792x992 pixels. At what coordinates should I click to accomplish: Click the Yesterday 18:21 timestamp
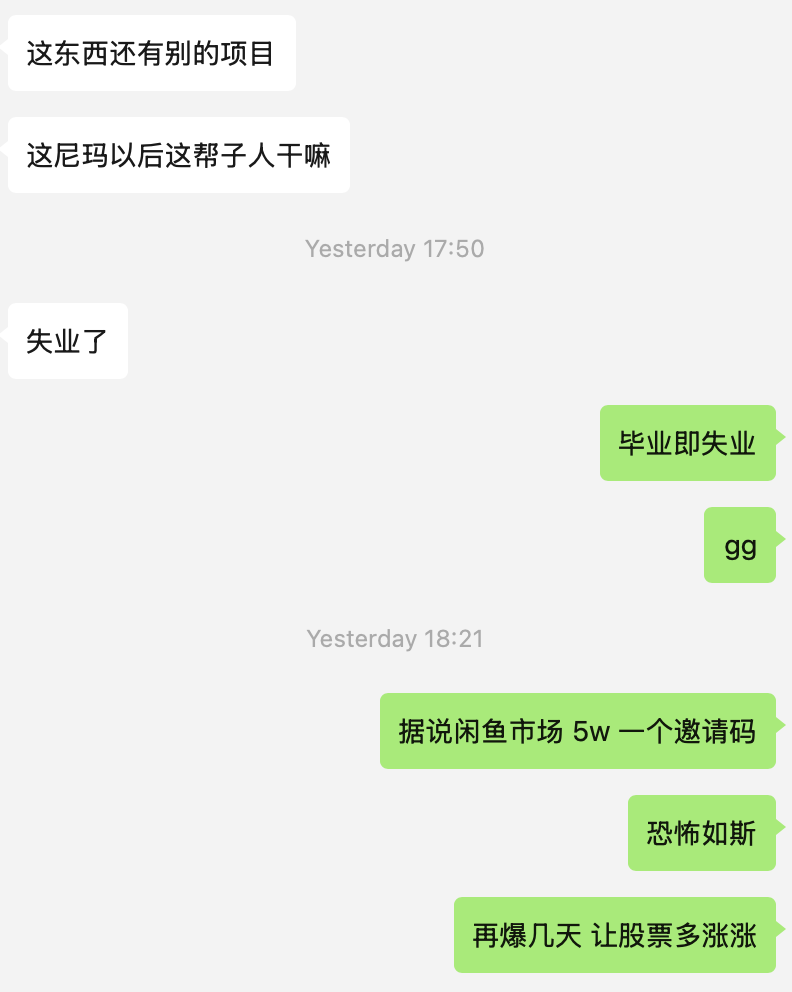click(394, 638)
